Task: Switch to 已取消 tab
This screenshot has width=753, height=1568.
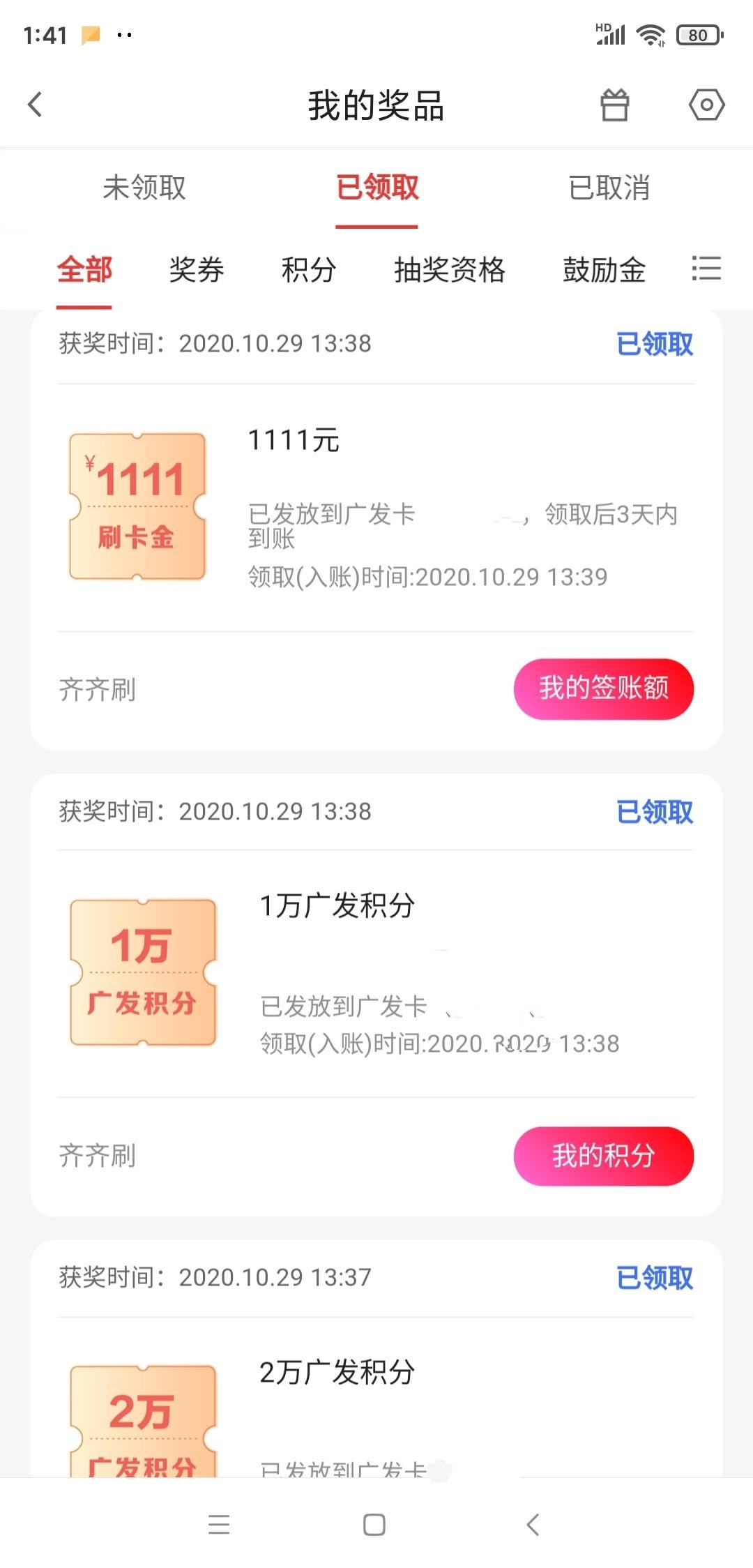Action: coord(609,188)
